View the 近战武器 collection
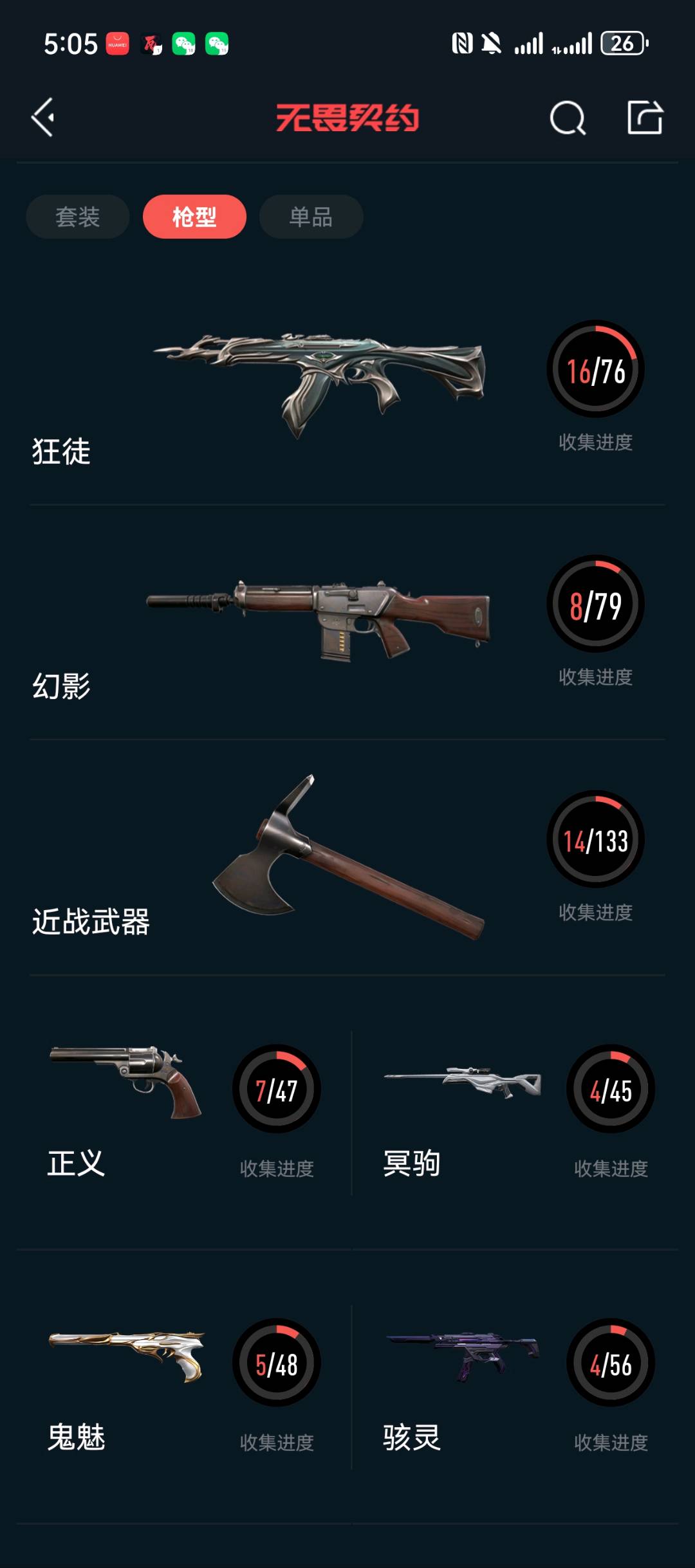 (x=347, y=858)
